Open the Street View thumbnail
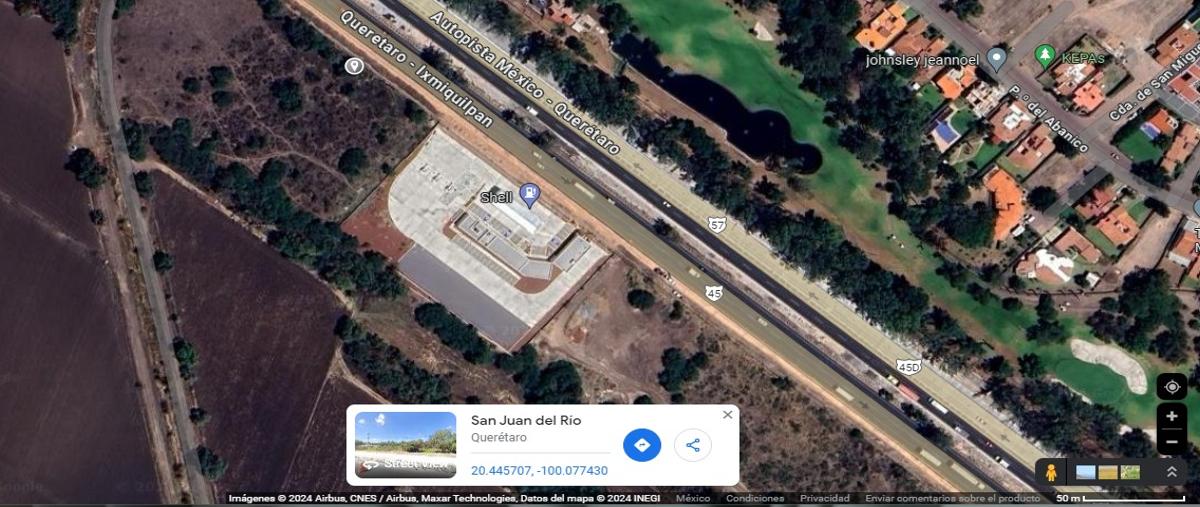The height and width of the screenshot is (507, 1200). [x=405, y=445]
